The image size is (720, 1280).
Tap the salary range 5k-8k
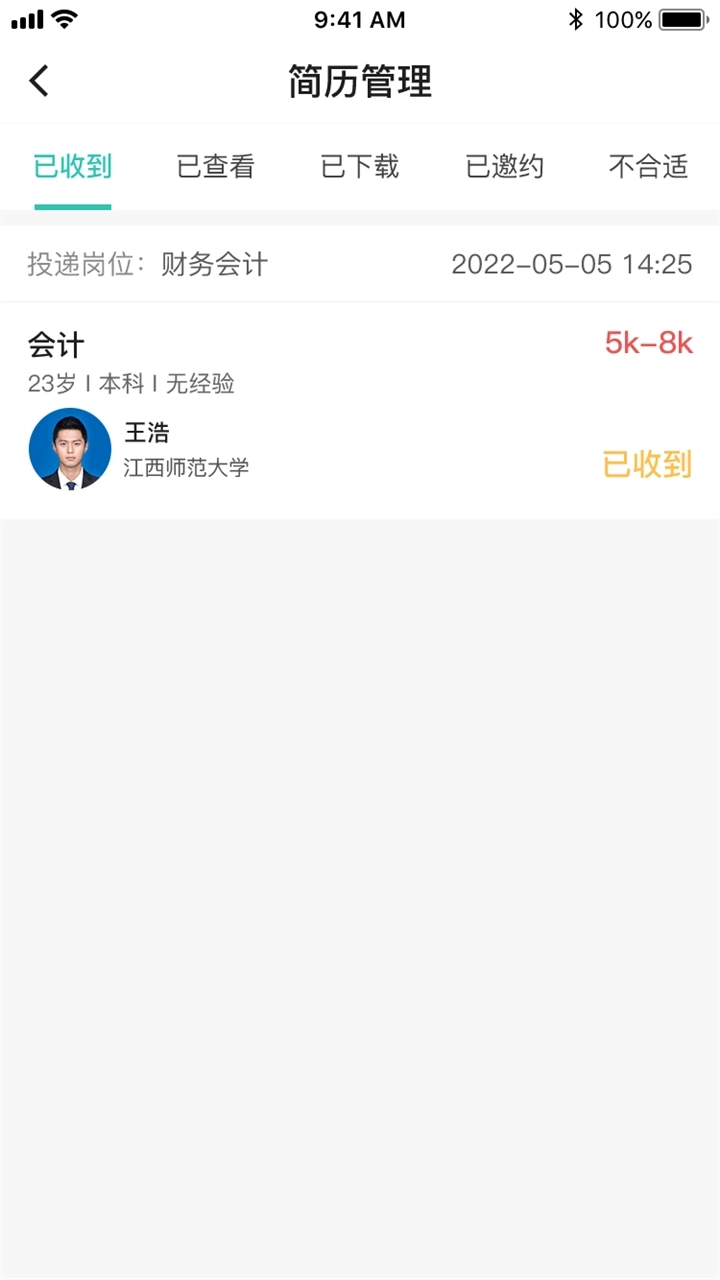[648, 343]
